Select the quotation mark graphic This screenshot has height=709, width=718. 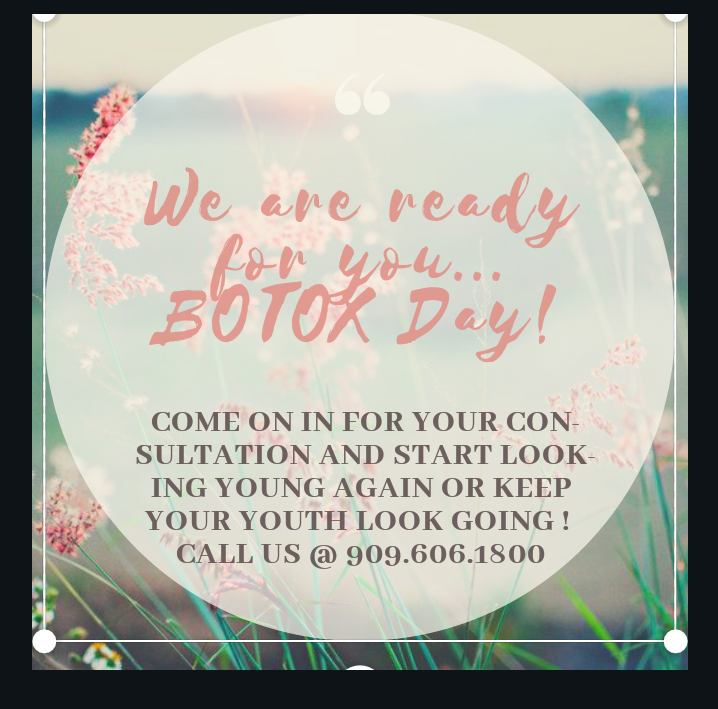[x=362, y=95]
